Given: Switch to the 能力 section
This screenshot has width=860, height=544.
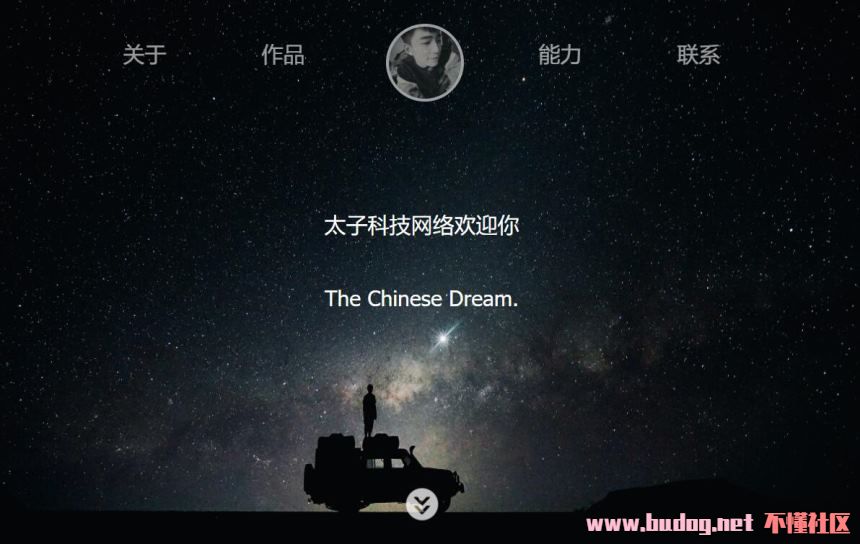Looking at the screenshot, I should point(559,55).
